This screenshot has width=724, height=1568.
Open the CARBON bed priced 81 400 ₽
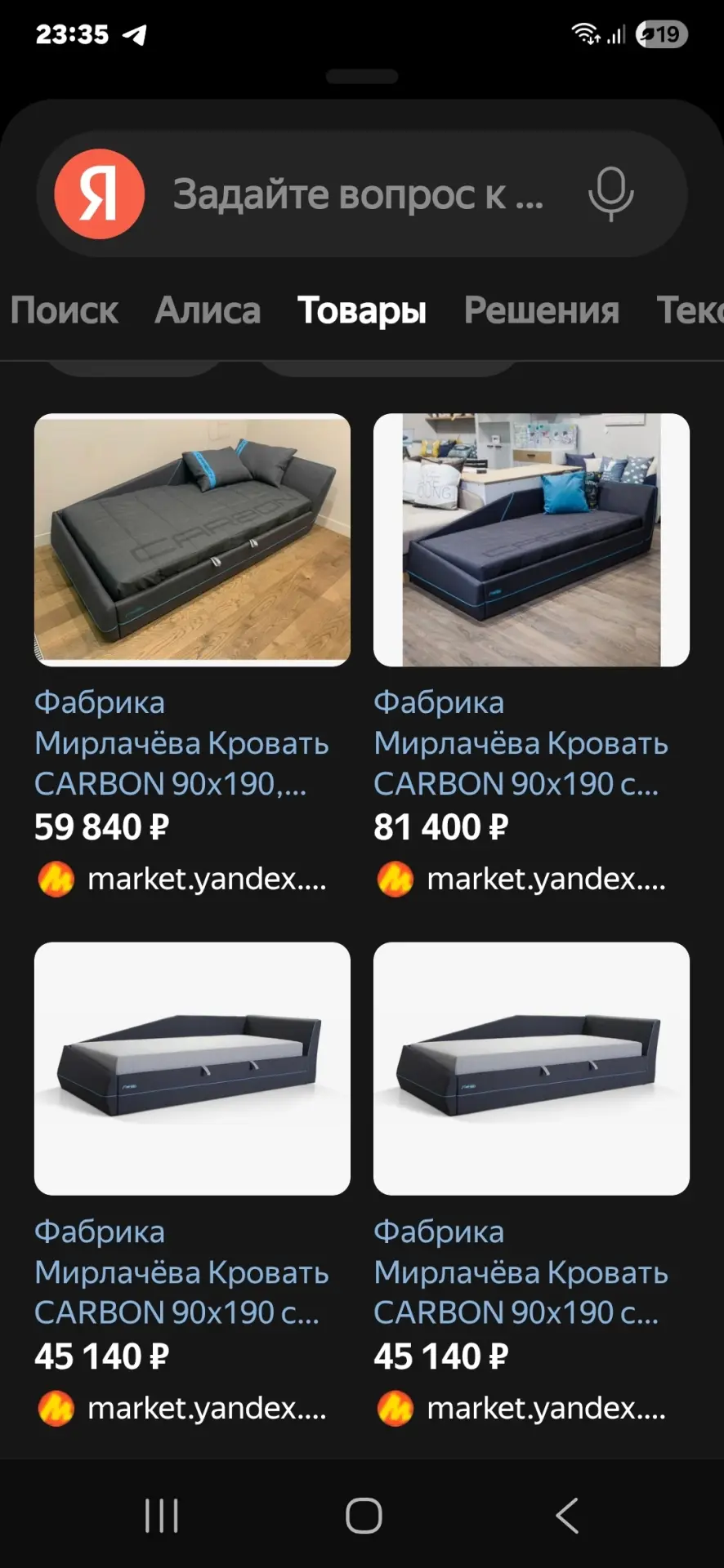tap(531, 541)
